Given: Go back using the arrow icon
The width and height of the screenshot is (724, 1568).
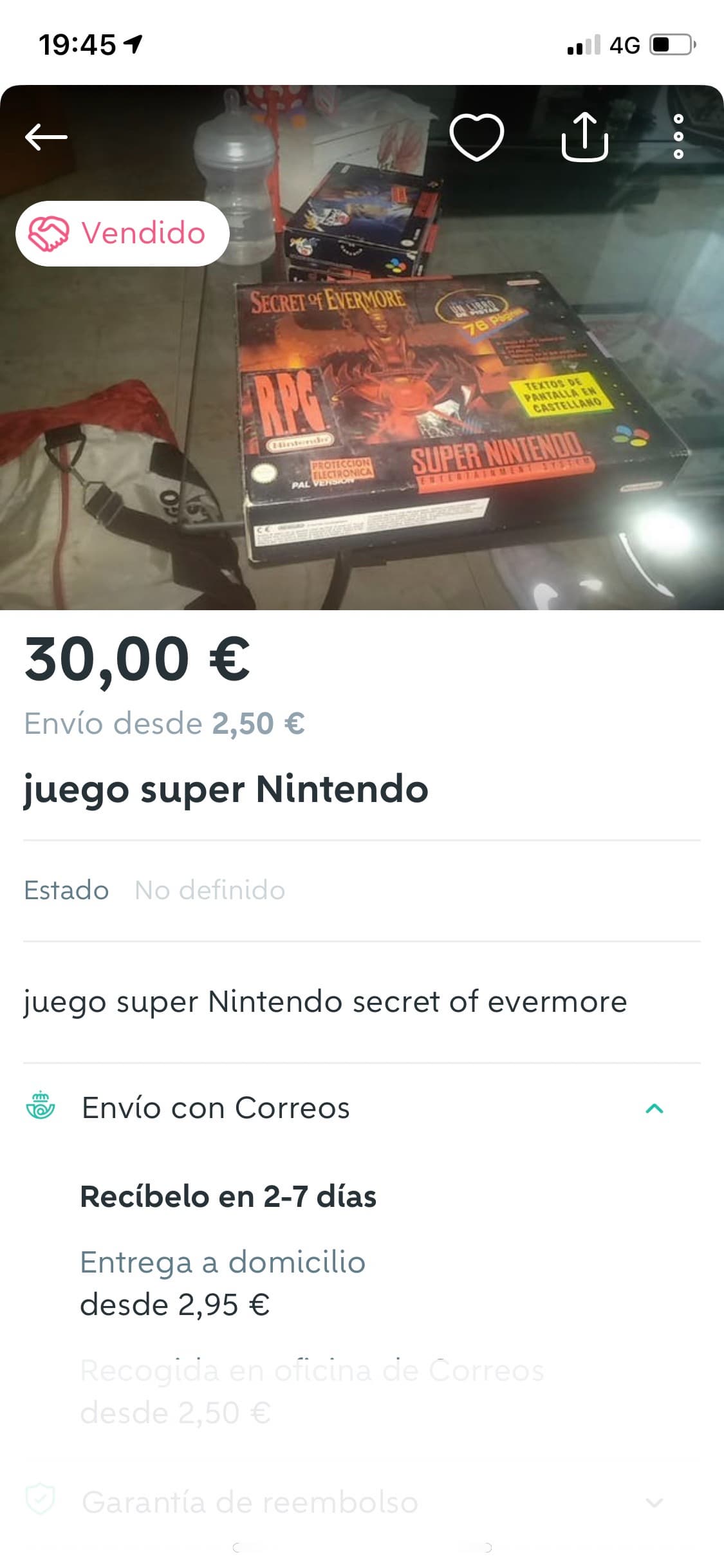Looking at the screenshot, I should coord(46,137).
